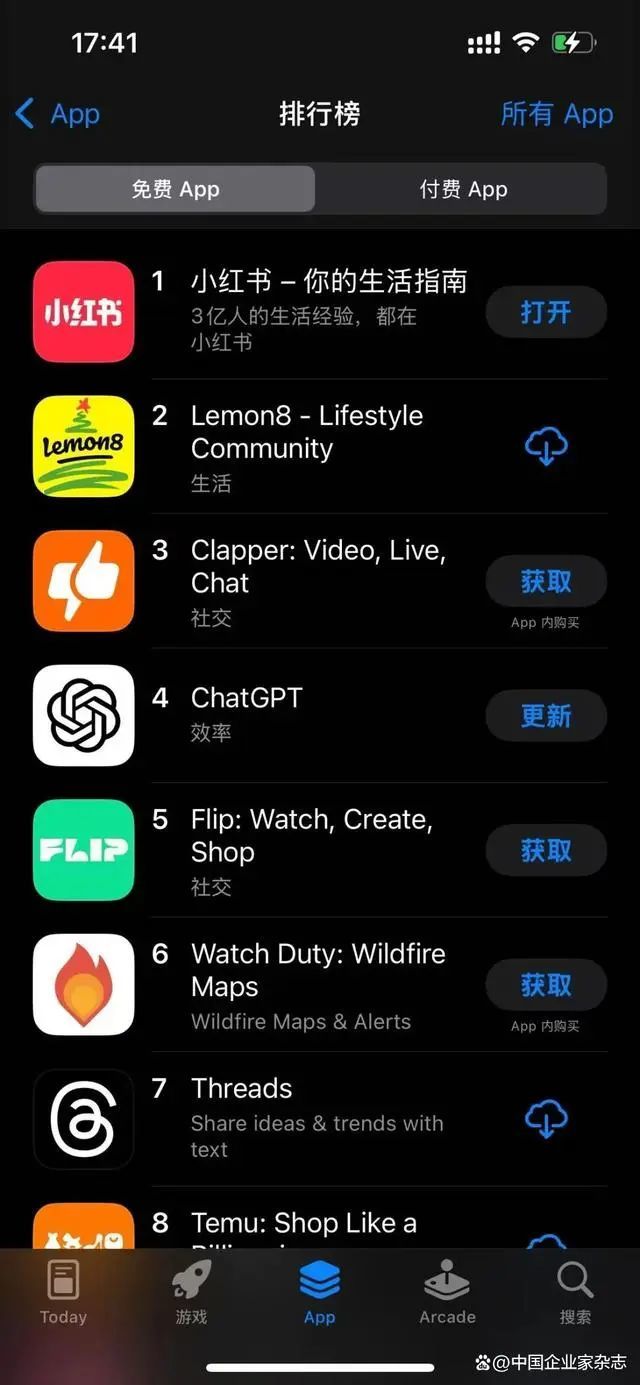Tap 获取 for Watch Duty: Wildfire Maps
Viewport: 640px width, 1385px height.
[546, 985]
